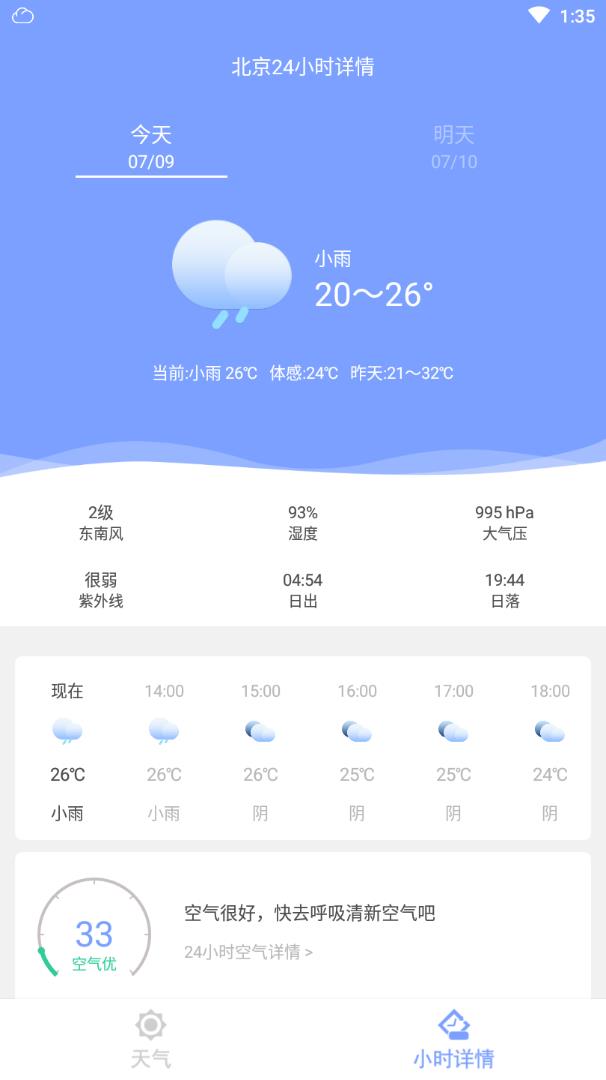Open the air quality card showing 33
This screenshot has height=1080, width=606.
point(303,926)
